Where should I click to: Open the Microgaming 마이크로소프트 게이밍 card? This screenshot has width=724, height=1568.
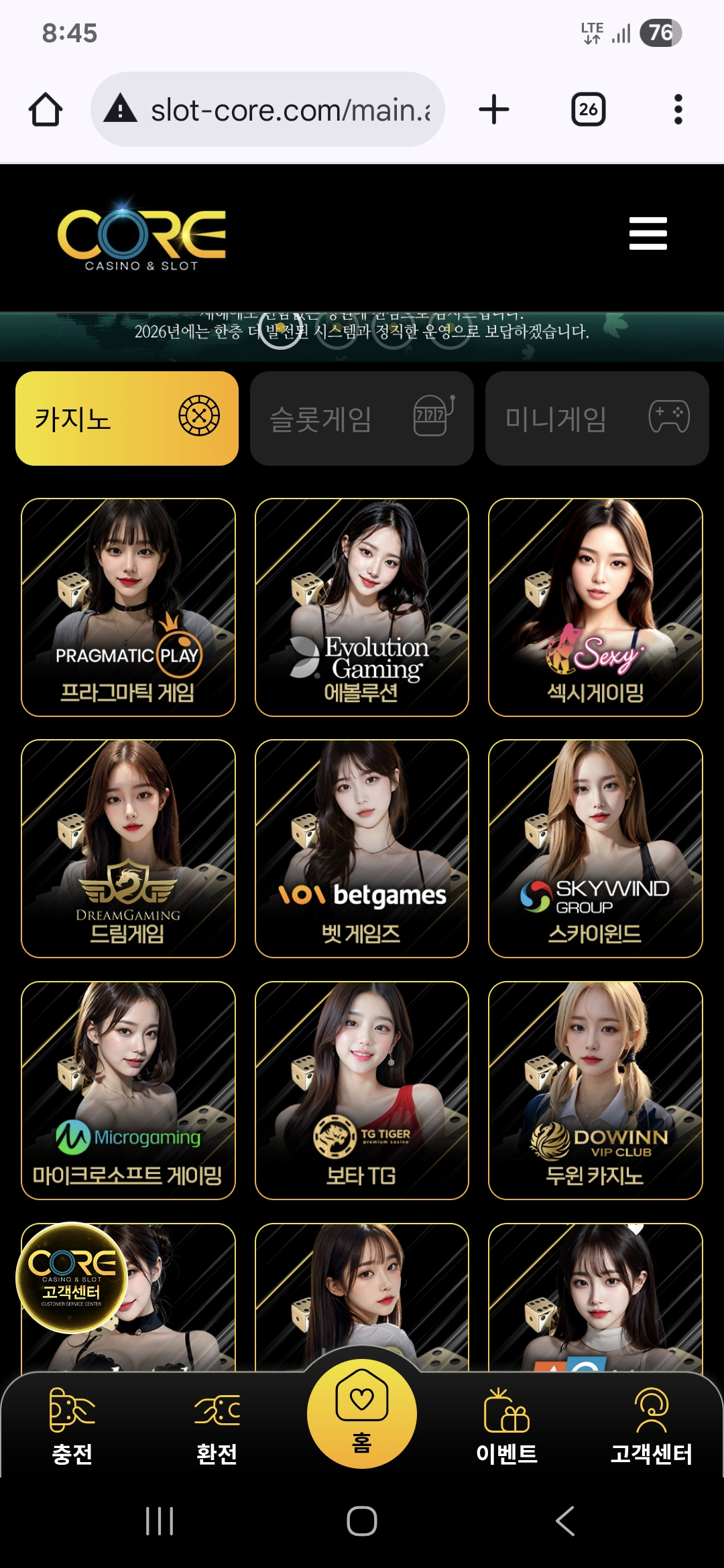coord(128,1090)
